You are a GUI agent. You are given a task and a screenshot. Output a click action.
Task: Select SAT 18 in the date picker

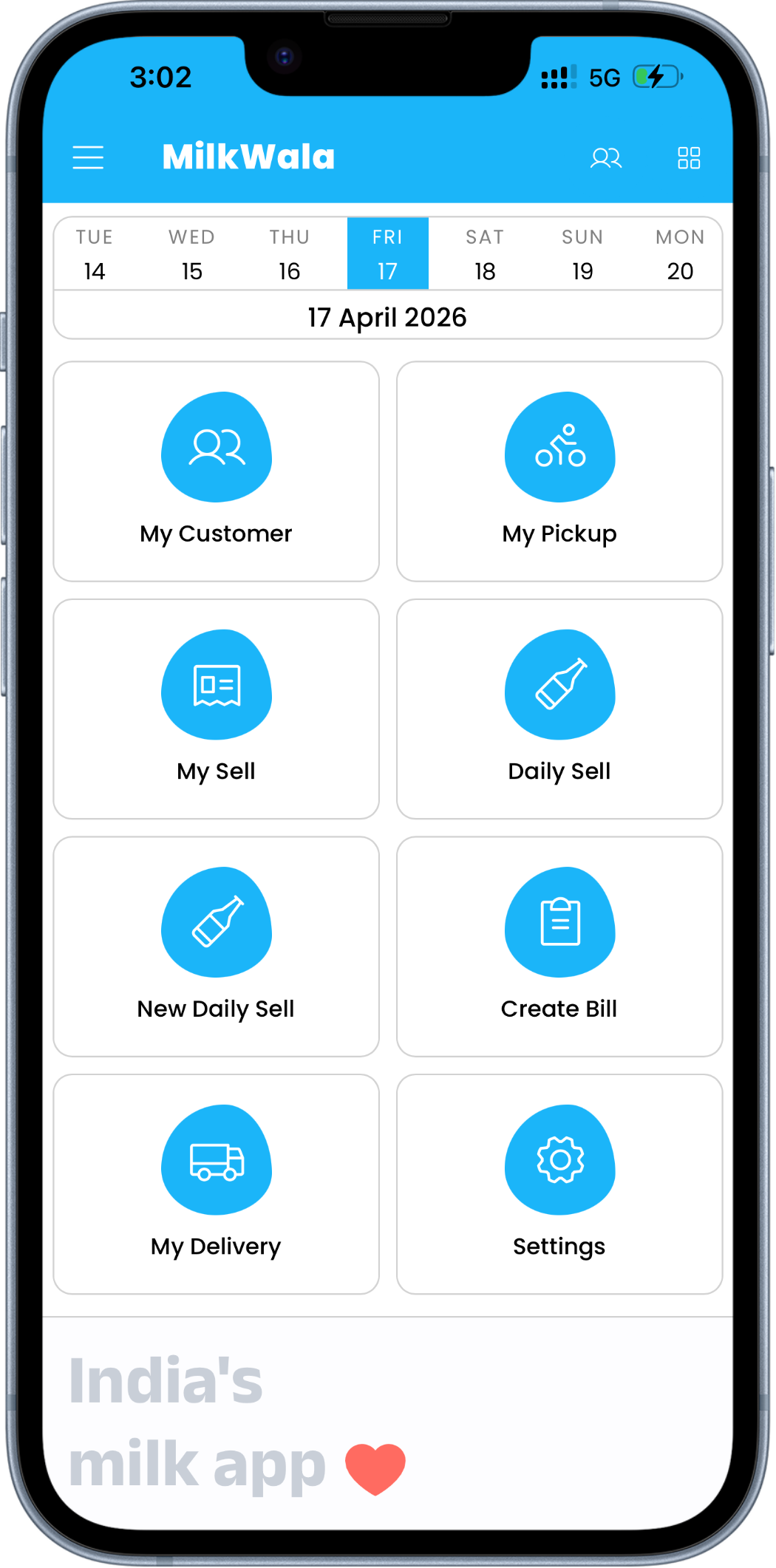[x=486, y=253]
